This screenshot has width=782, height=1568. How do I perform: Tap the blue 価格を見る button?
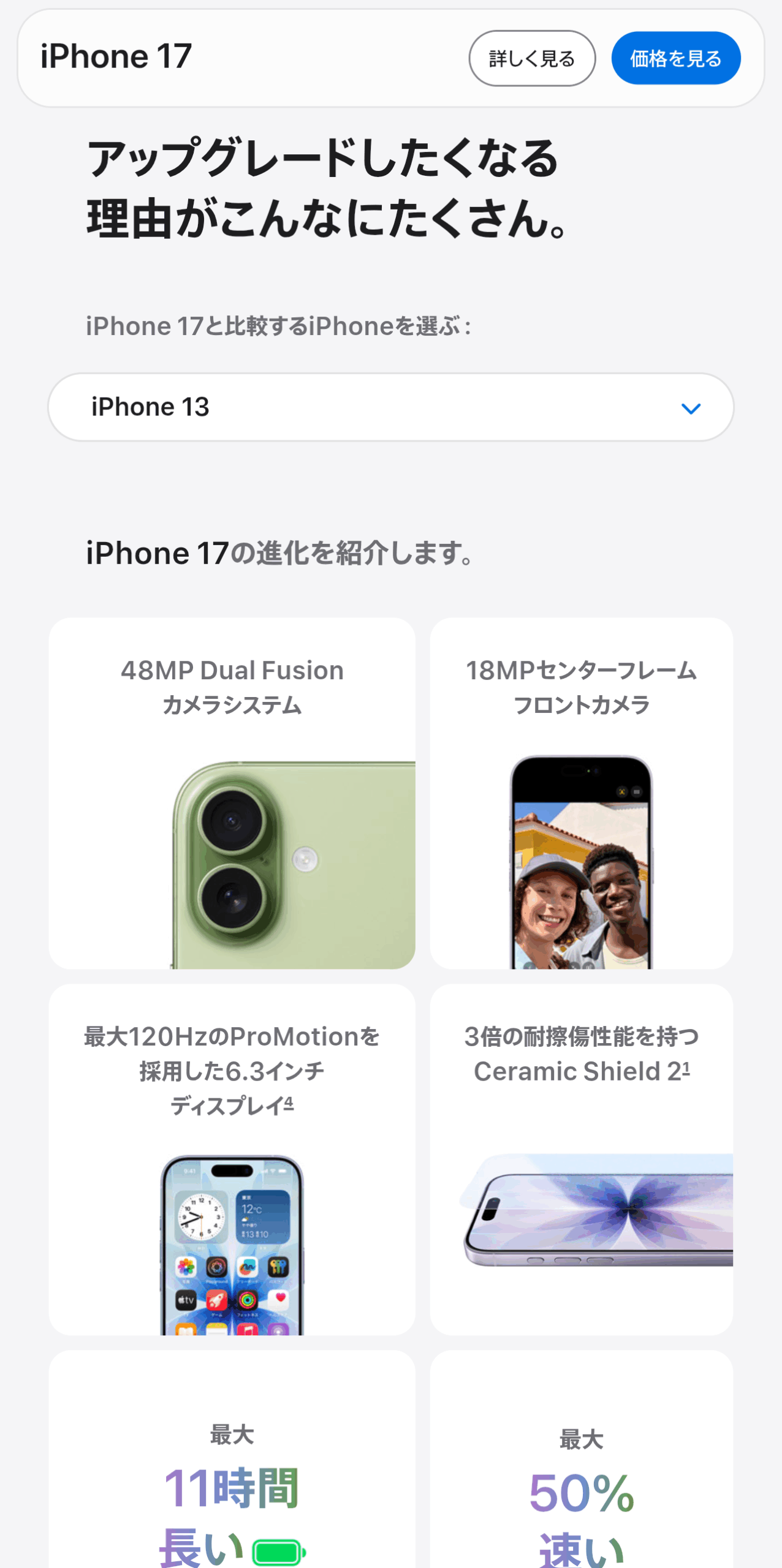click(x=675, y=58)
